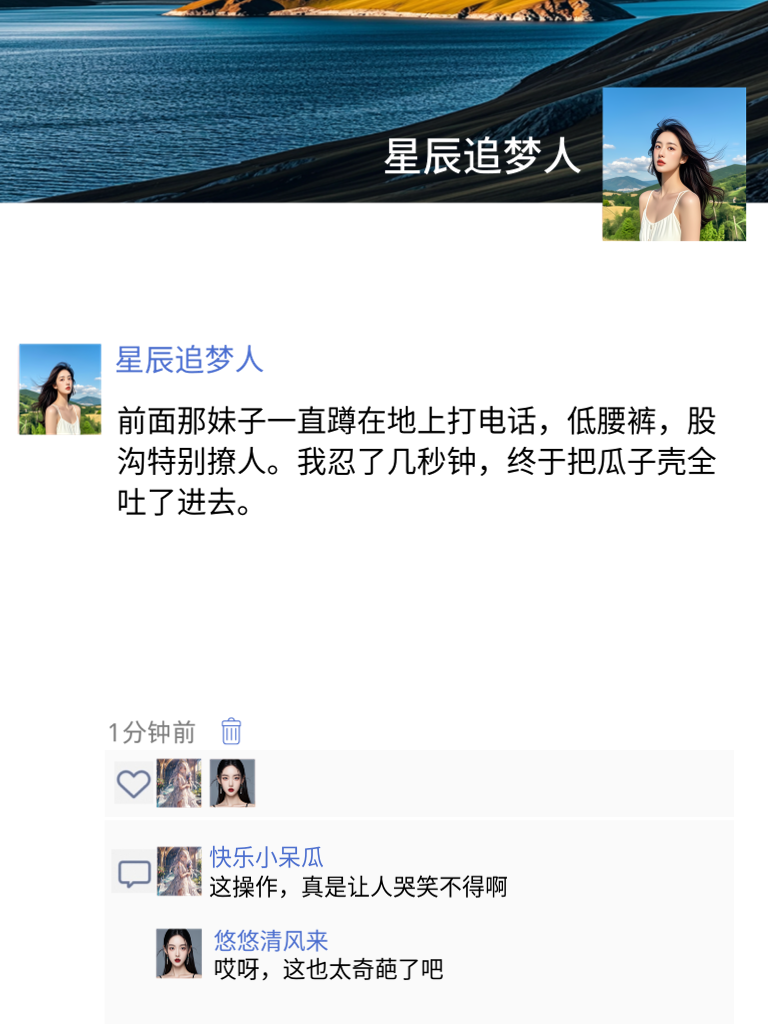Delete the post via the trash icon
The width and height of the screenshot is (768, 1024).
click(x=230, y=733)
